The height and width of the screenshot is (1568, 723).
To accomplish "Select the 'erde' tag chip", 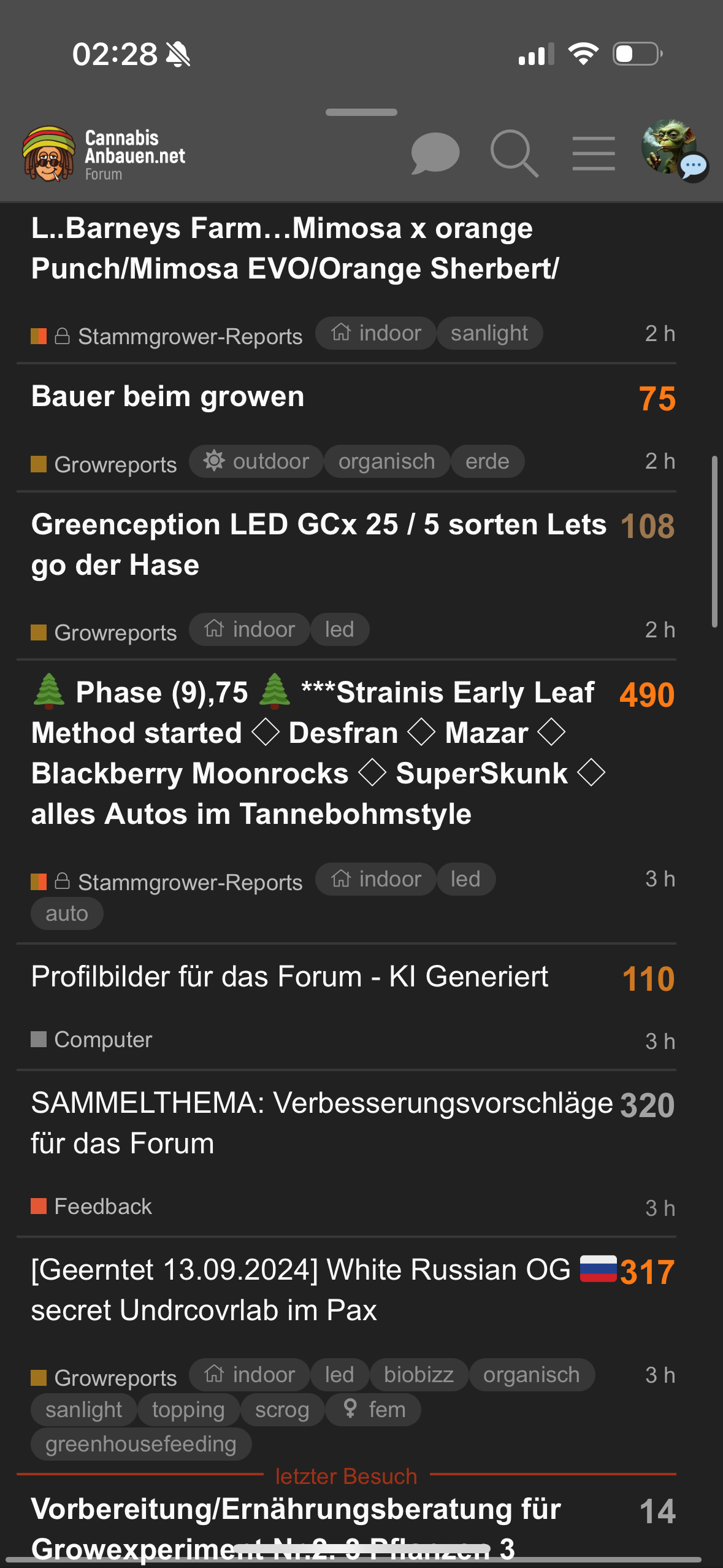I will tap(488, 461).
